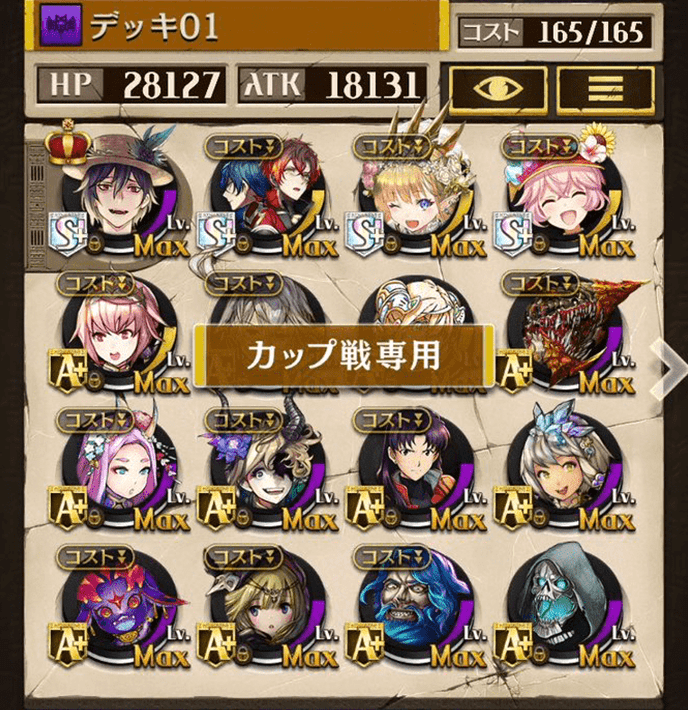
Task: Open the purple demon mask card
Action: (x=118, y=608)
